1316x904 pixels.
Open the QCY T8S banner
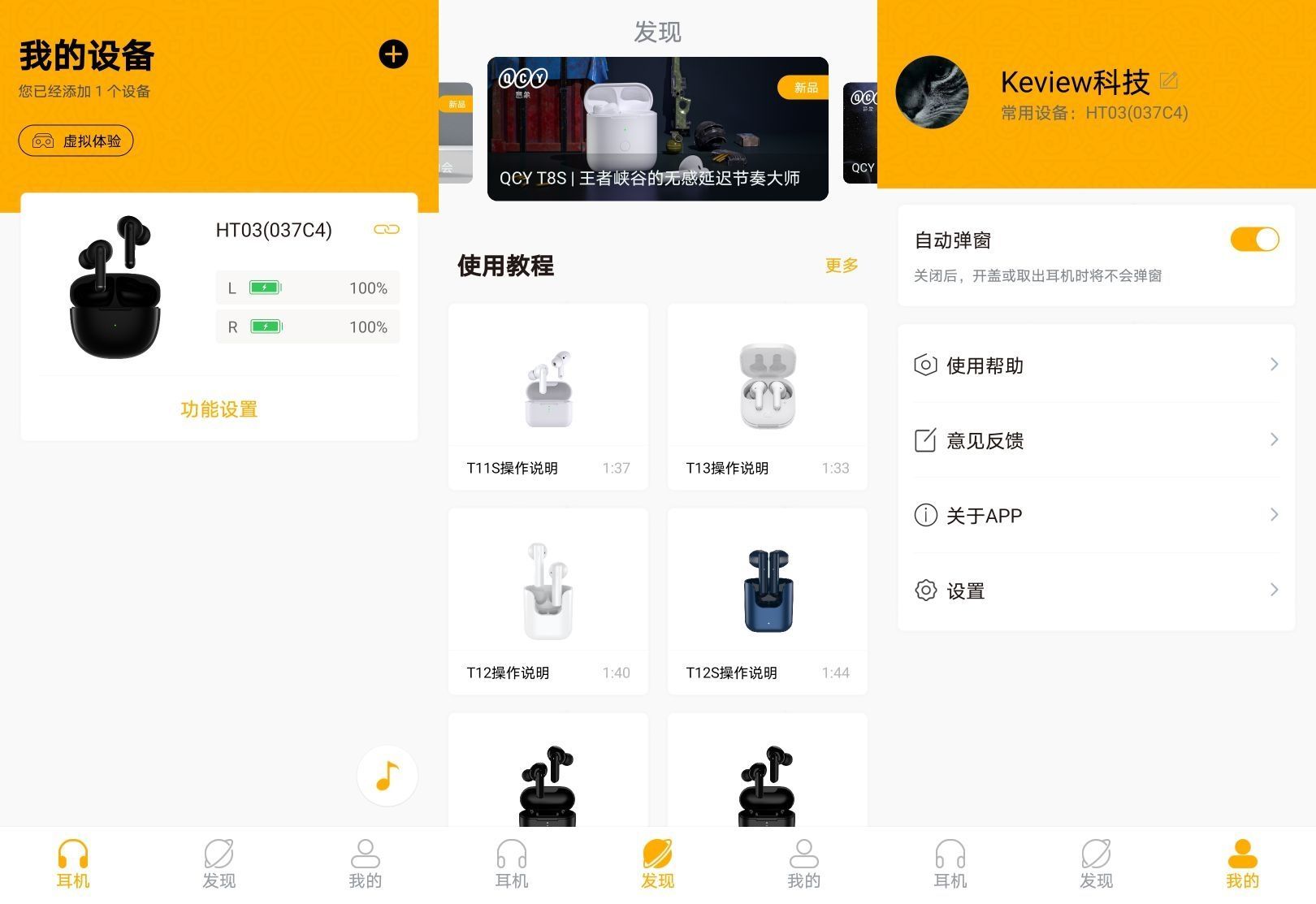657,128
